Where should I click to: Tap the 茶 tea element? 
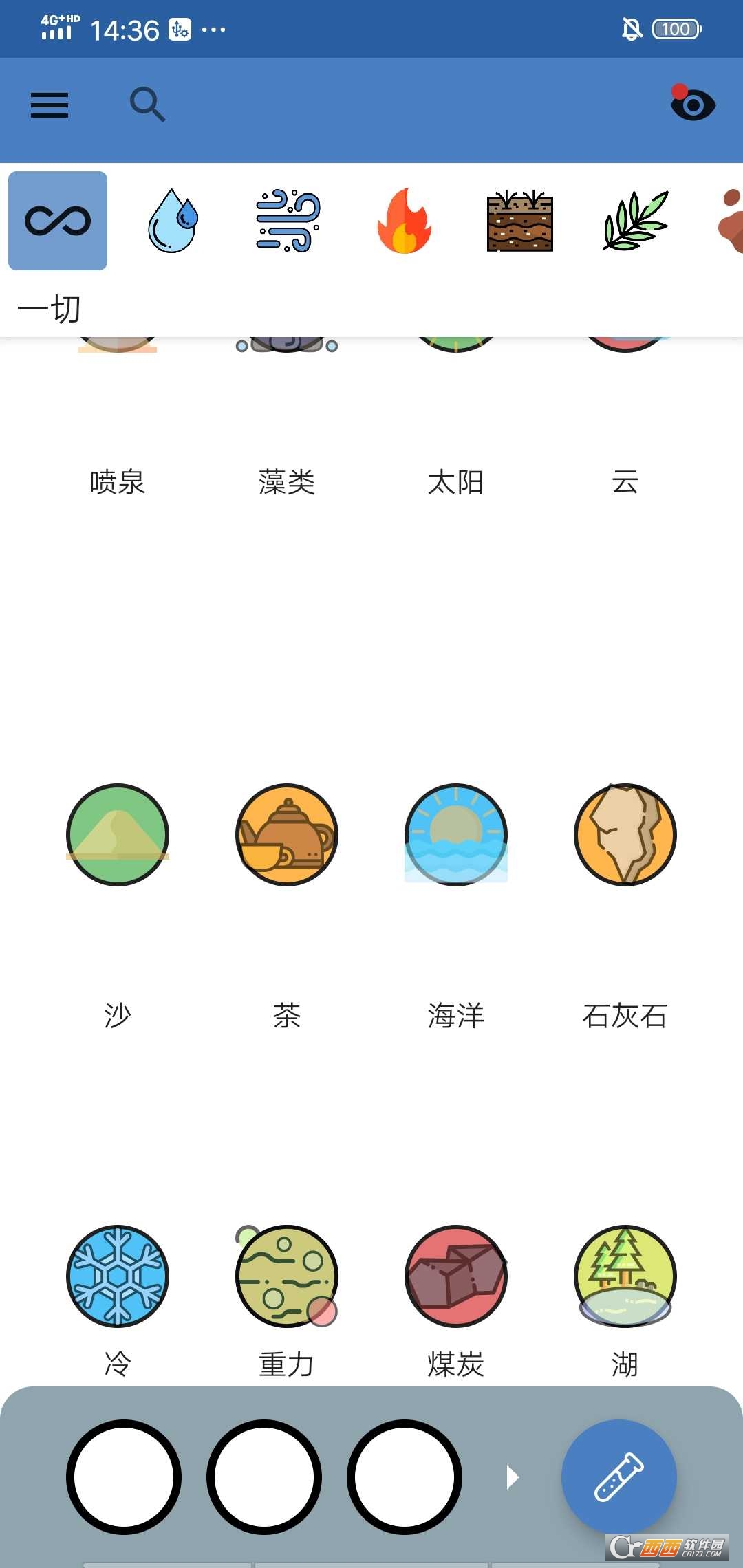click(287, 834)
